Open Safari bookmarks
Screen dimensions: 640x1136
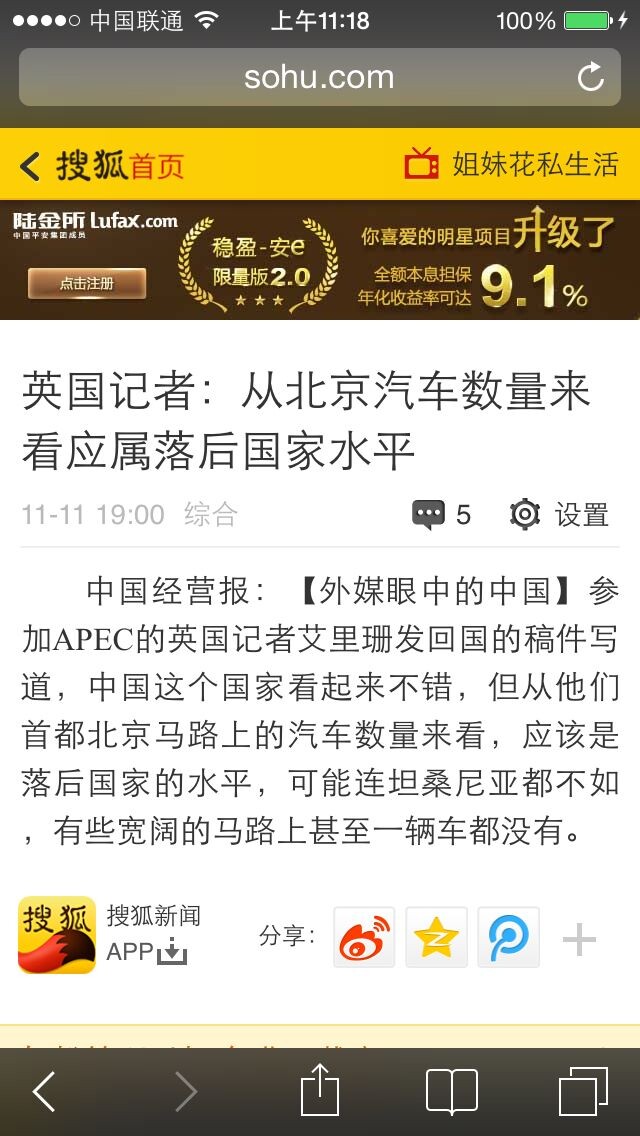[x=451, y=1091]
